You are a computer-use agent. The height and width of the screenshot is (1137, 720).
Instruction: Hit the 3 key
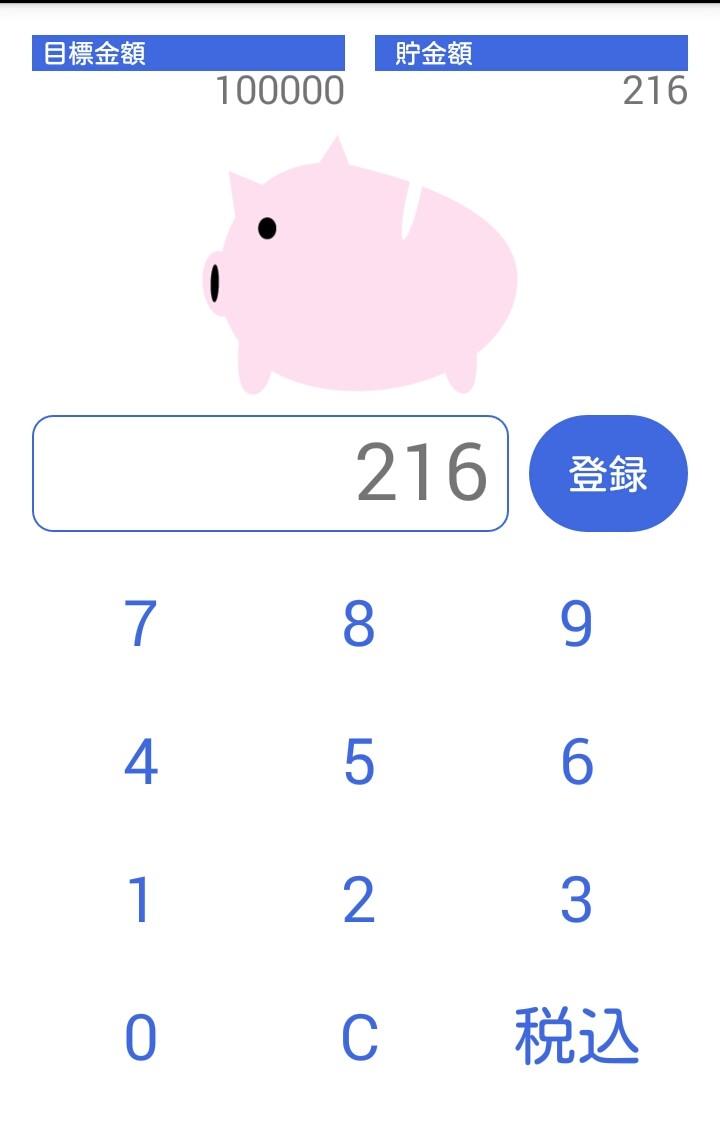click(577, 900)
